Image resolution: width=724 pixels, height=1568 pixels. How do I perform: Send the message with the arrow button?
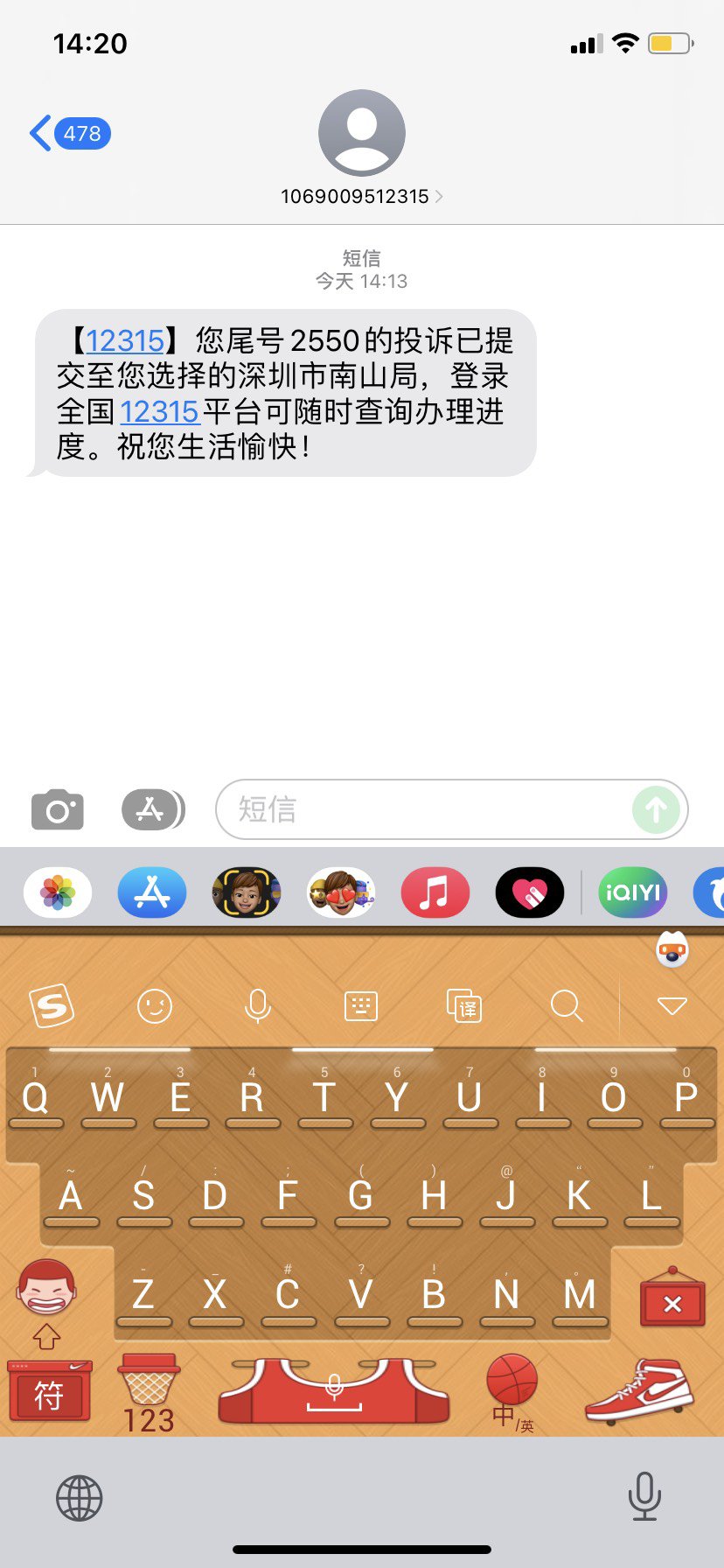(656, 810)
